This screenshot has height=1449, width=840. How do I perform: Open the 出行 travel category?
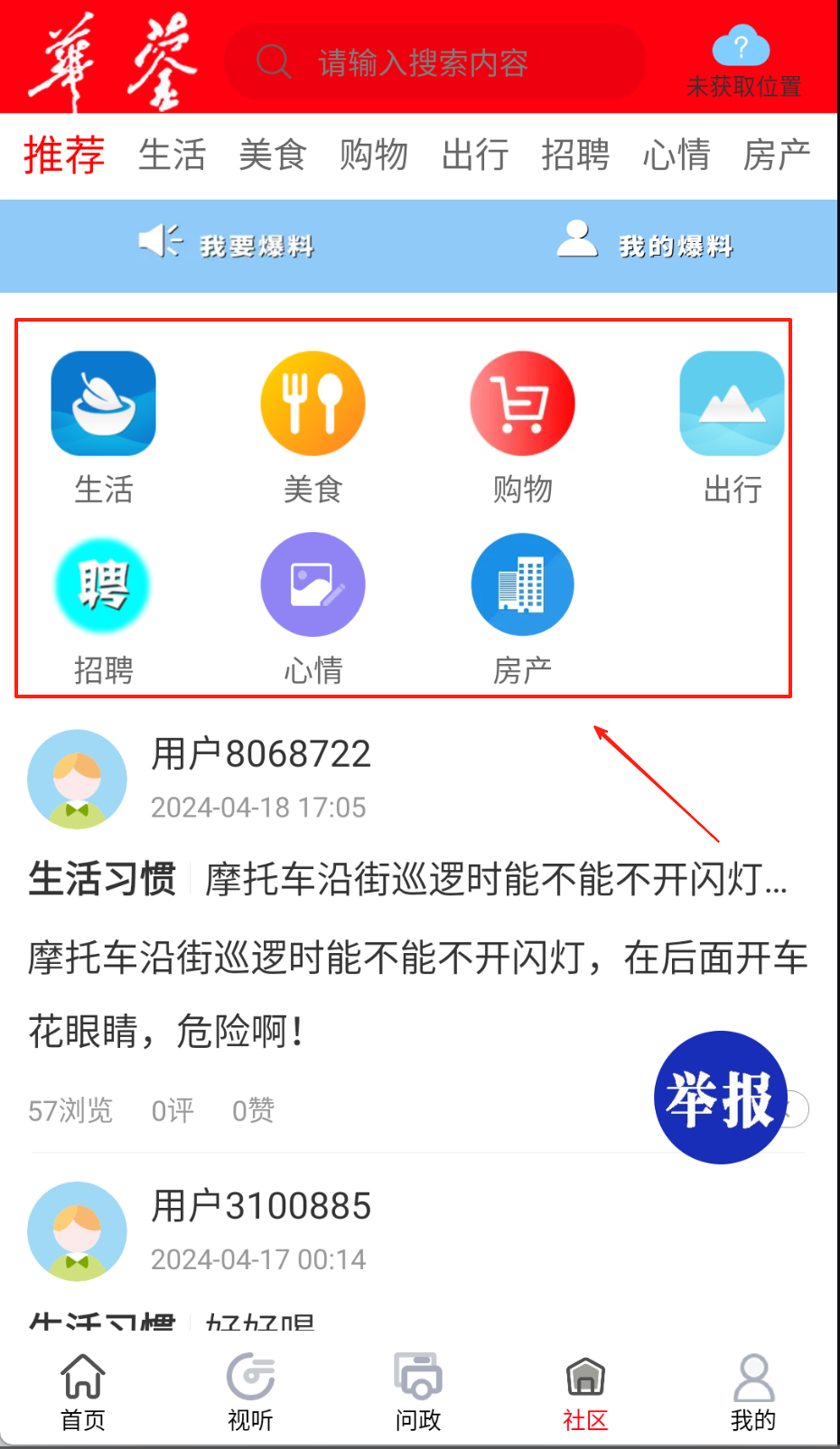[731, 404]
